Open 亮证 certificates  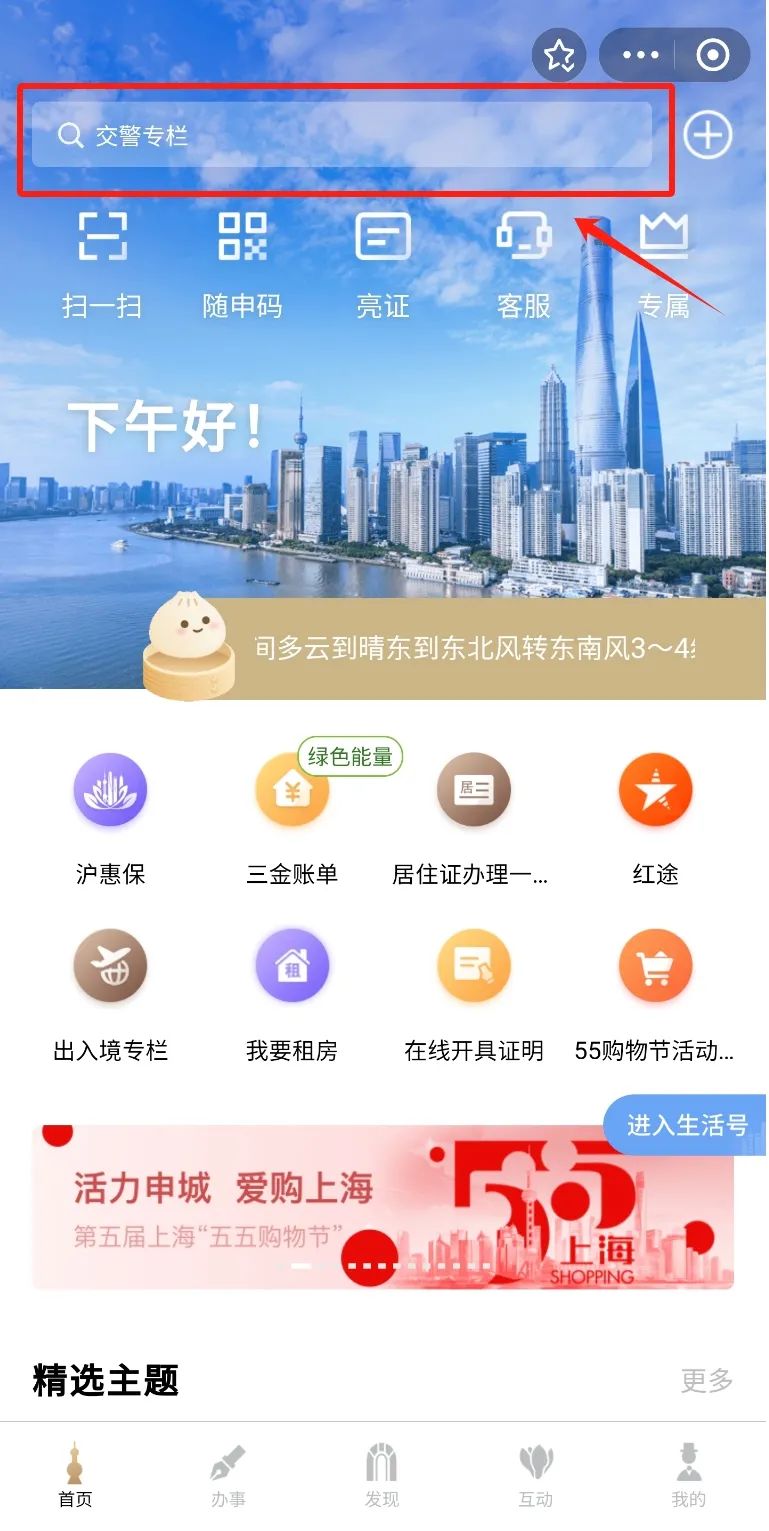[x=383, y=265]
